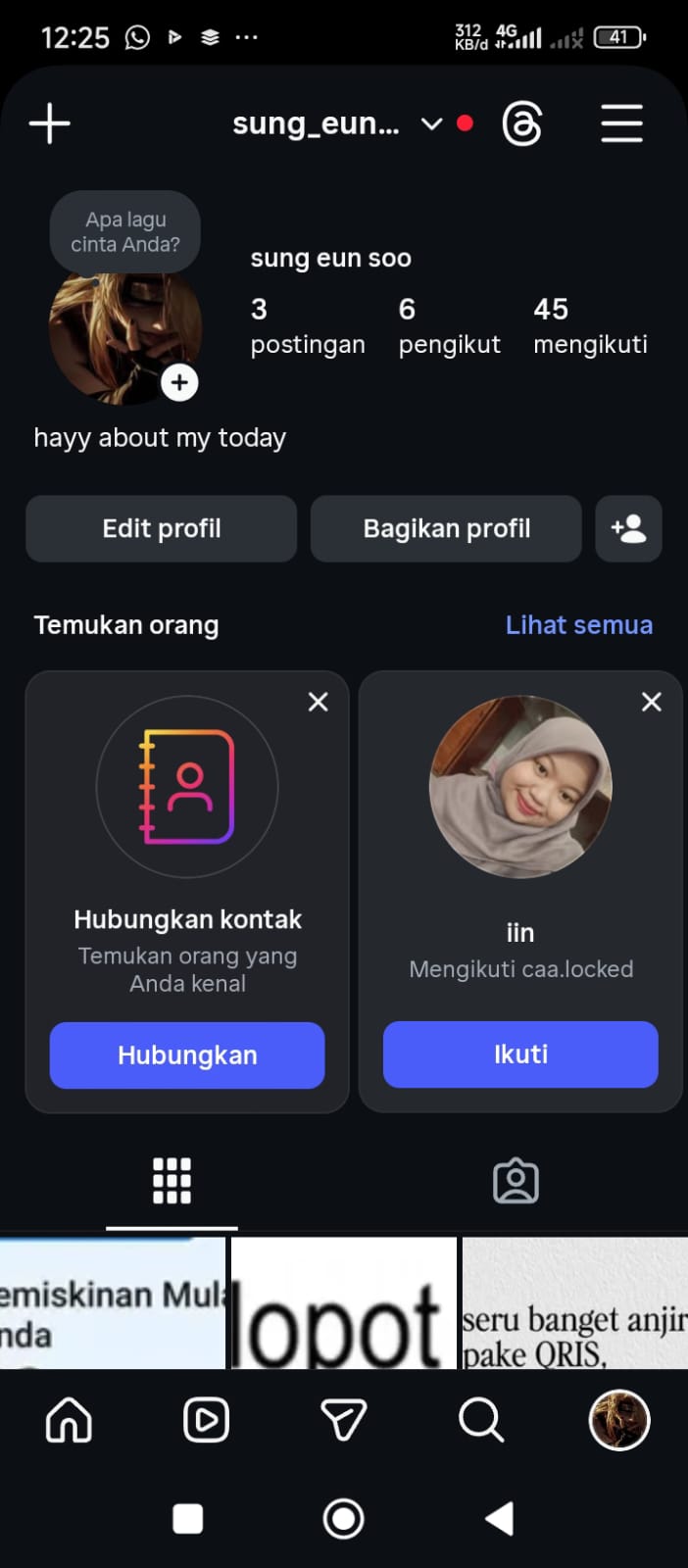Switch to the tagged photos tab

coord(516,1182)
